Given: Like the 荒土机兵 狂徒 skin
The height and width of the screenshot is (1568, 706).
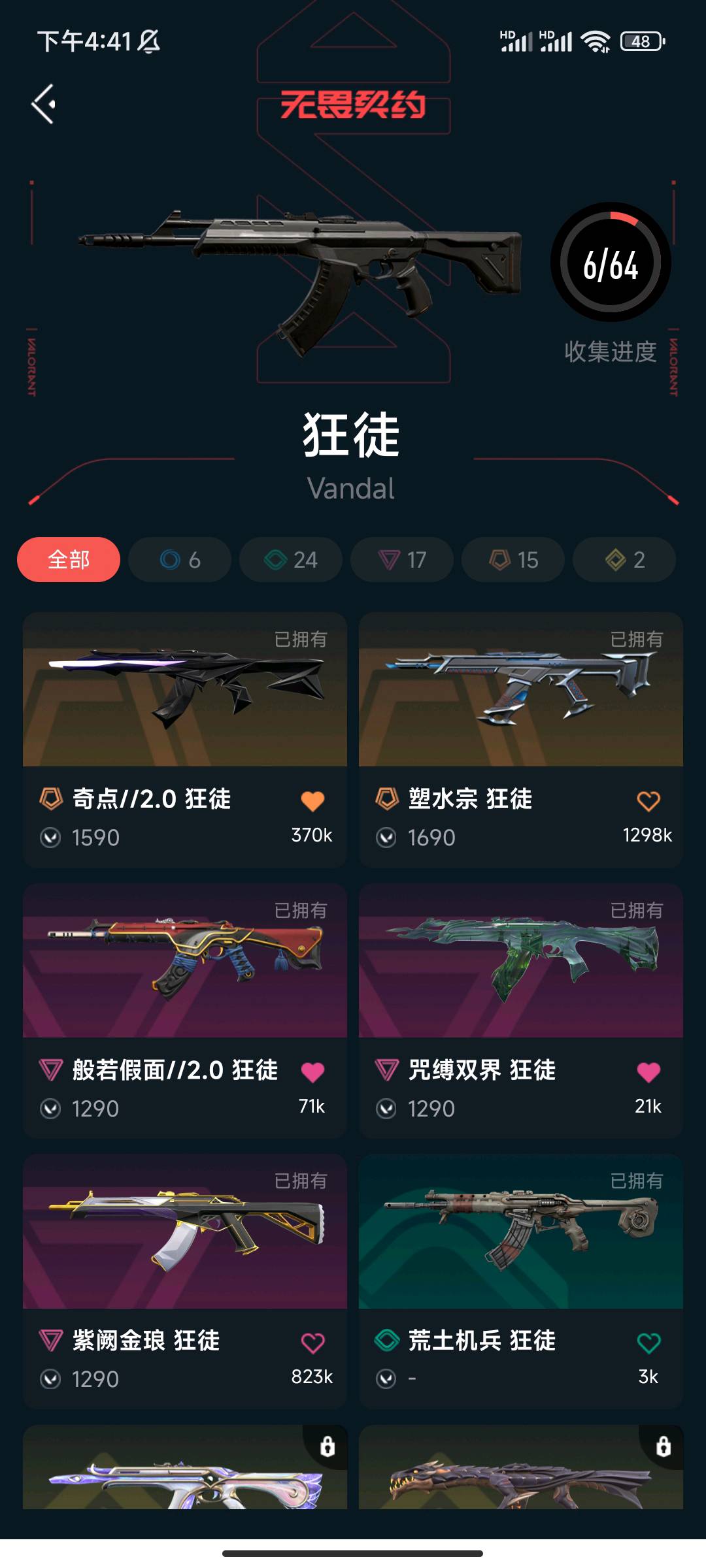Looking at the screenshot, I should [648, 1343].
